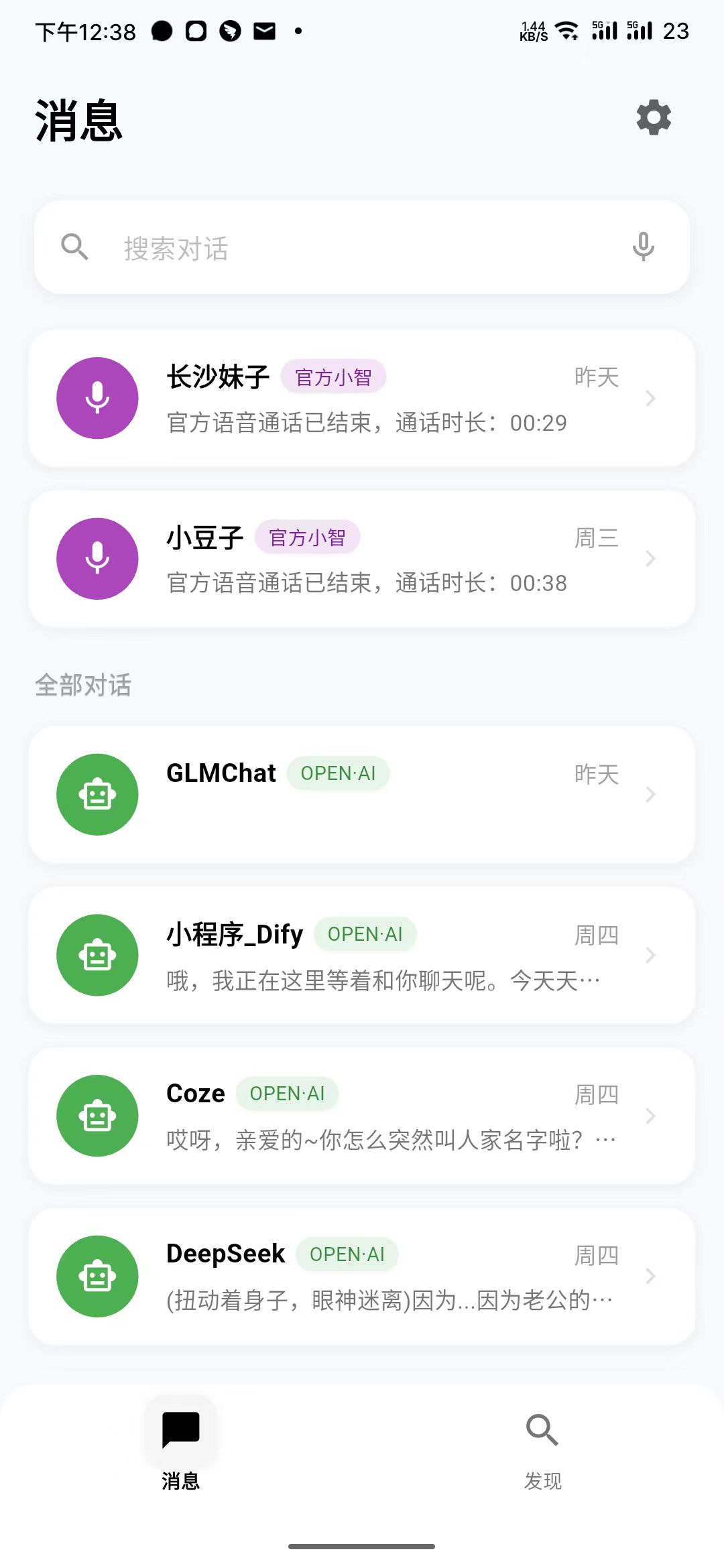This screenshot has width=724, height=1568.
Task: Click the search magnifier icon
Action: click(75, 247)
